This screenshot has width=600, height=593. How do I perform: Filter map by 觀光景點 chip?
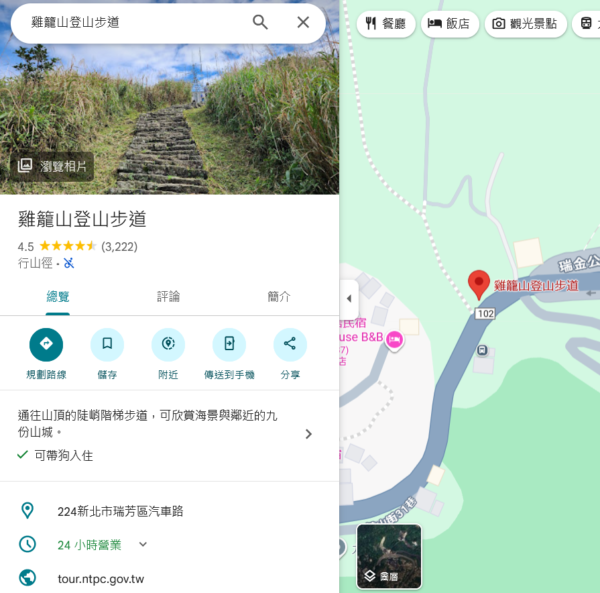[x=527, y=23]
